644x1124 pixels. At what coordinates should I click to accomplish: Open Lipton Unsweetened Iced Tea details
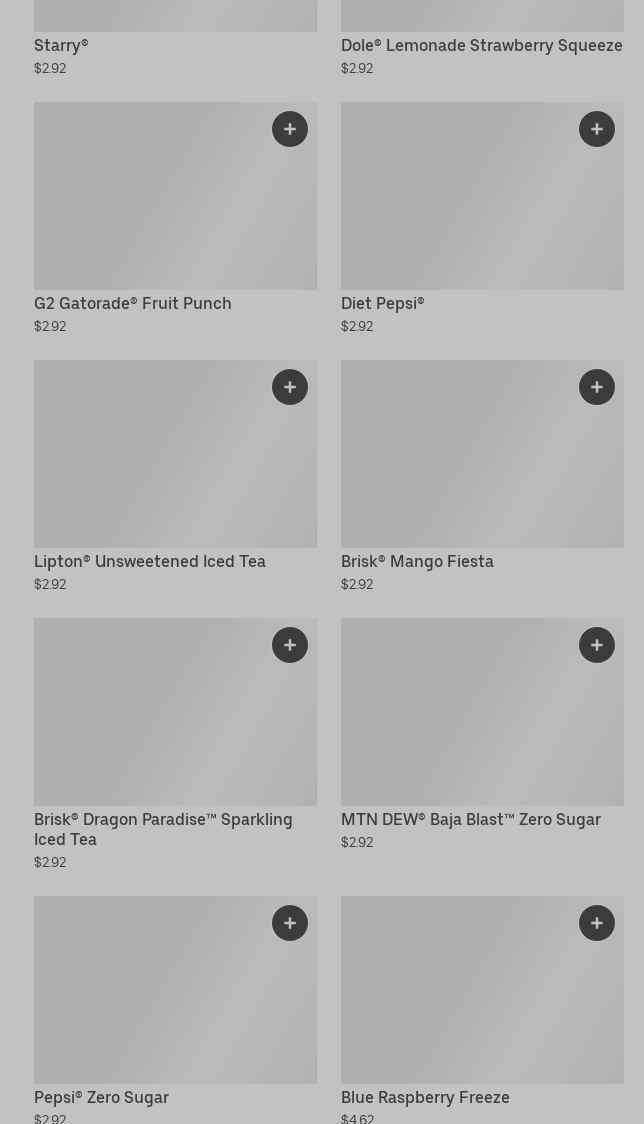click(150, 468)
